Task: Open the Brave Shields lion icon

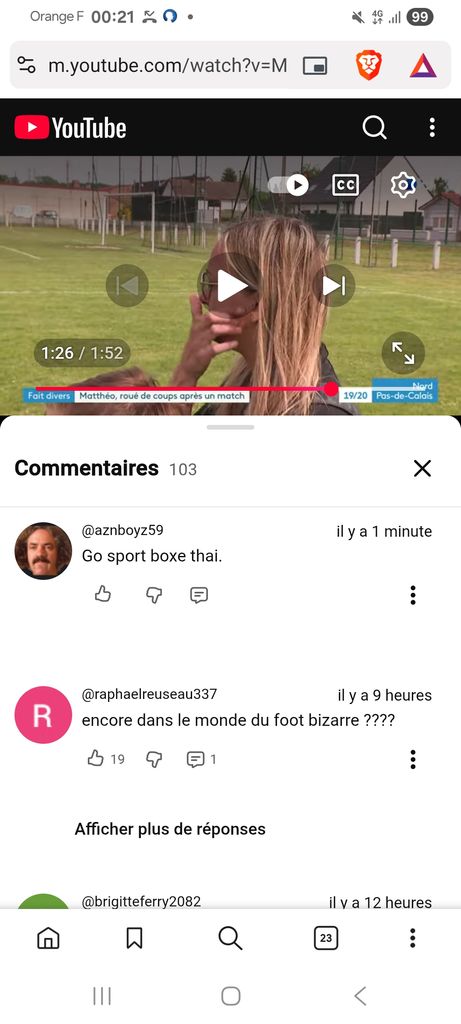Action: [x=369, y=65]
